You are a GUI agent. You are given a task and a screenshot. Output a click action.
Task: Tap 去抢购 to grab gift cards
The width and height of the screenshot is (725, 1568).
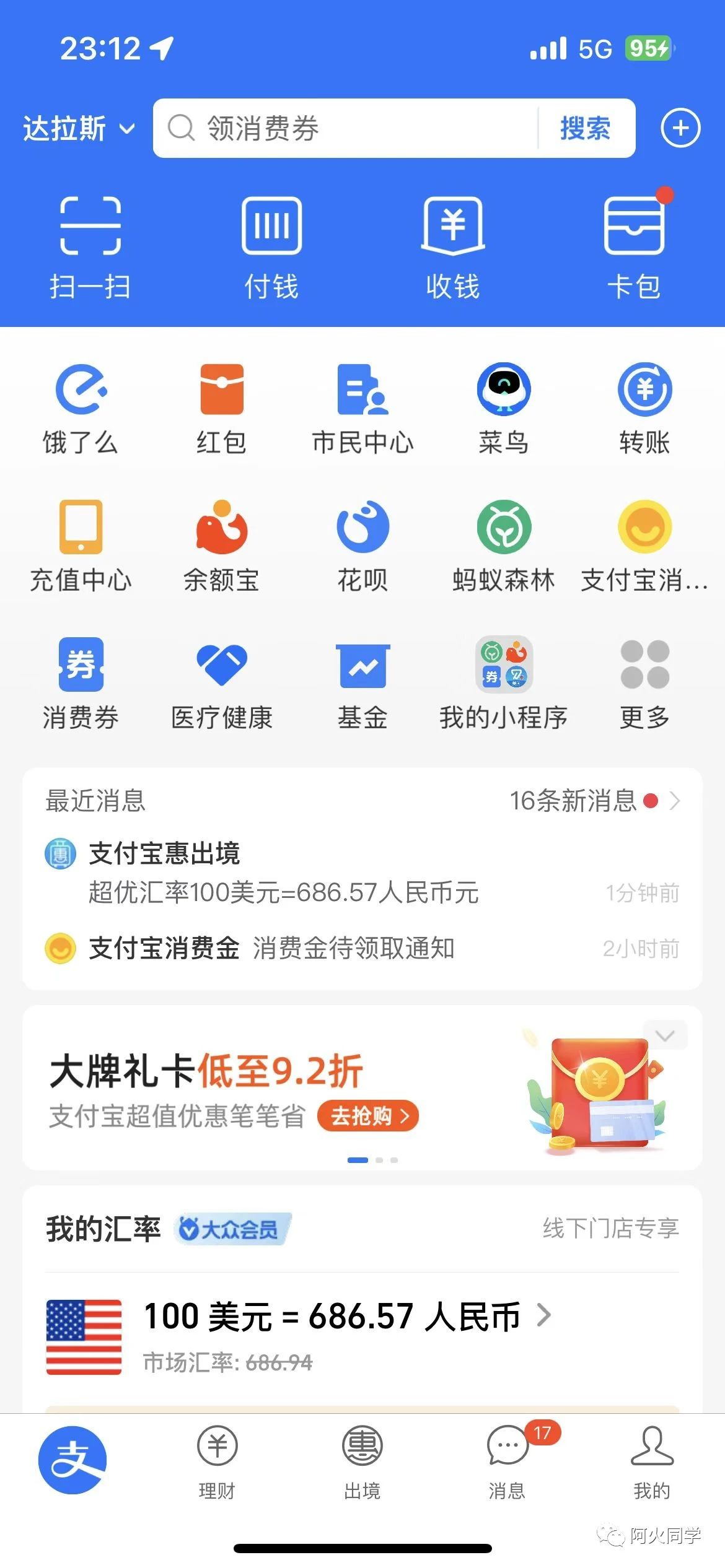(367, 1115)
